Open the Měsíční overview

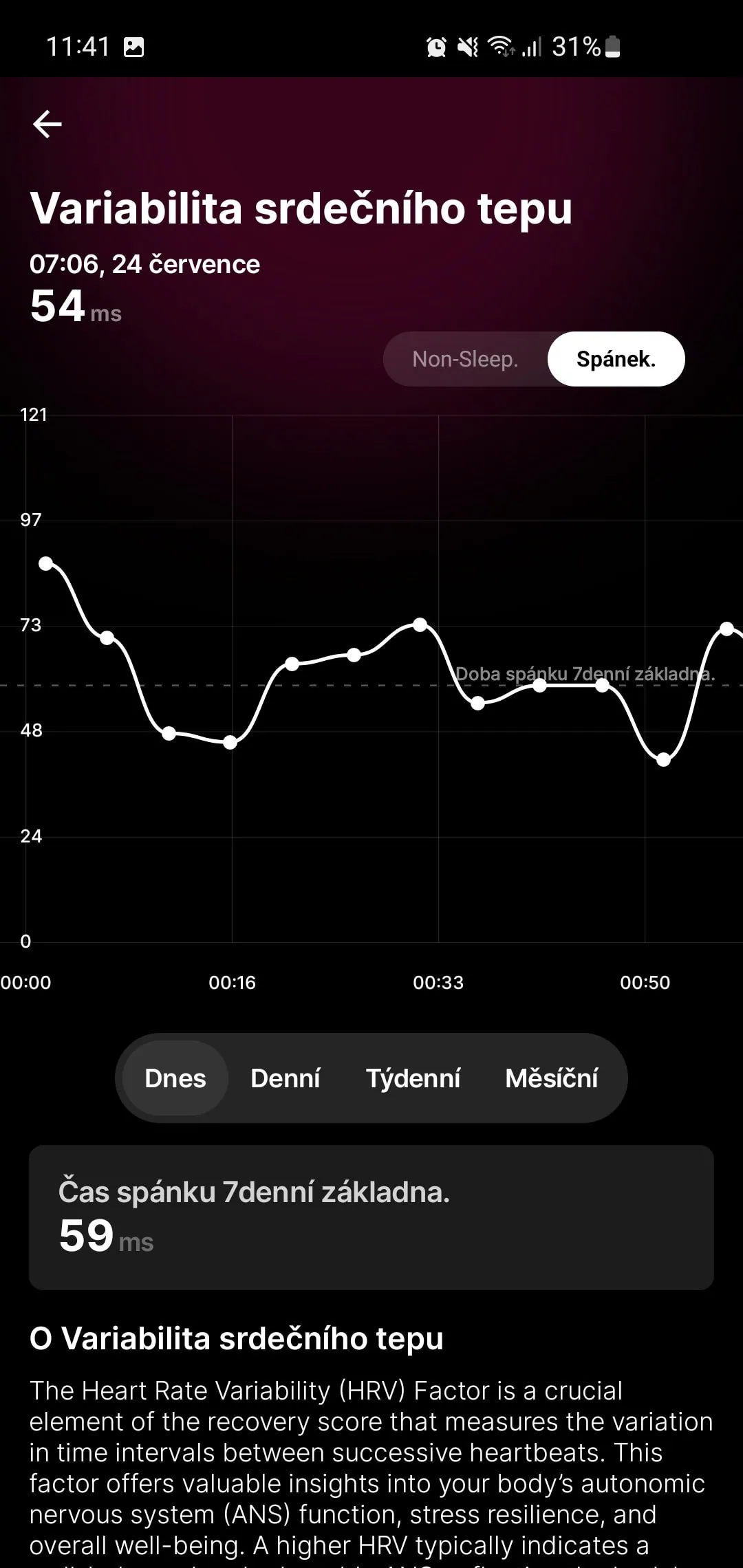click(551, 1078)
